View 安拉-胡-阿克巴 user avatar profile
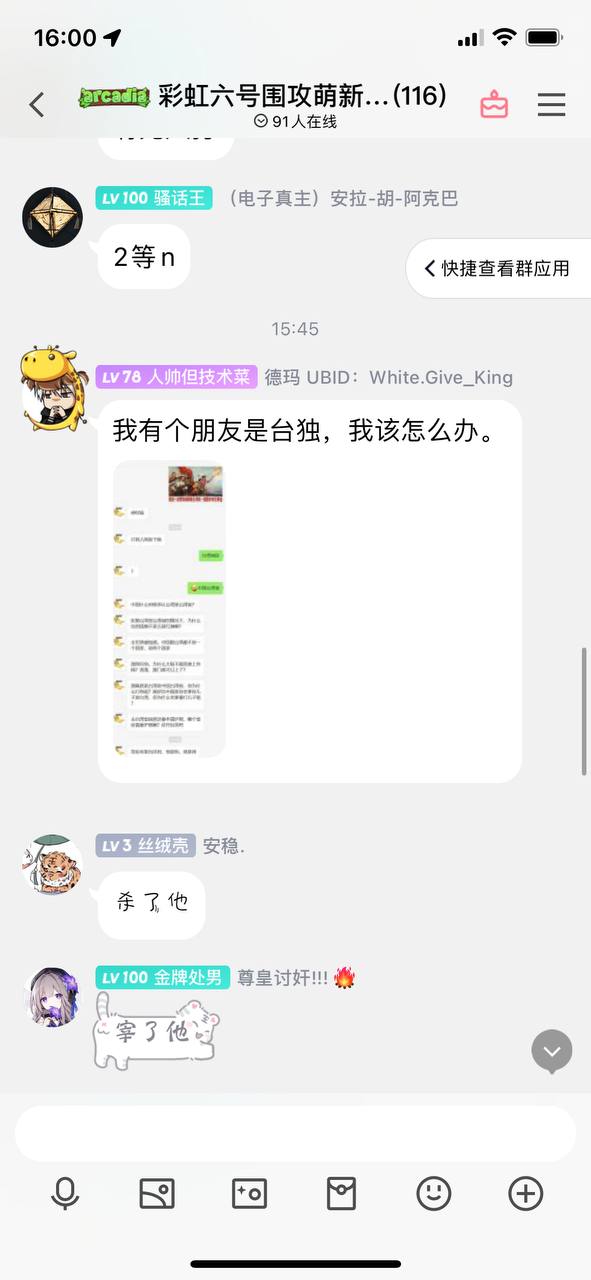Screen dimensions: 591x1280 pos(52,217)
